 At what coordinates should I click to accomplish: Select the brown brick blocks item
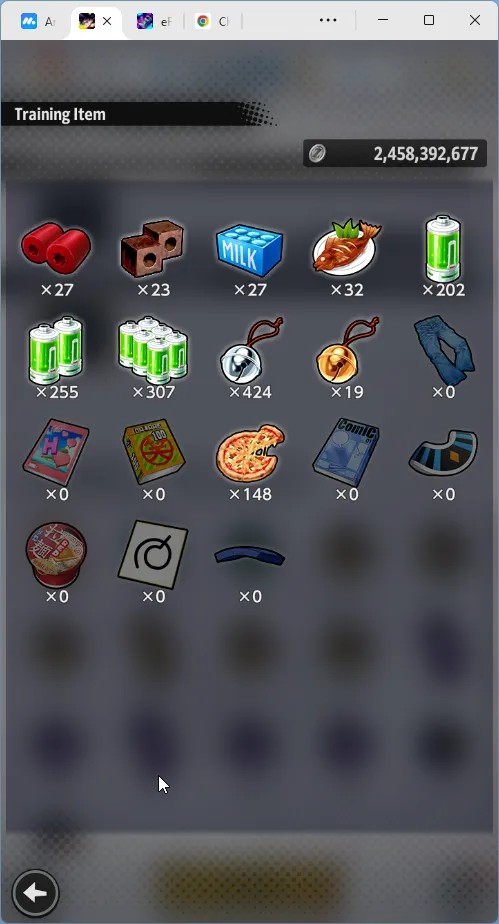(x=153, y=248)
